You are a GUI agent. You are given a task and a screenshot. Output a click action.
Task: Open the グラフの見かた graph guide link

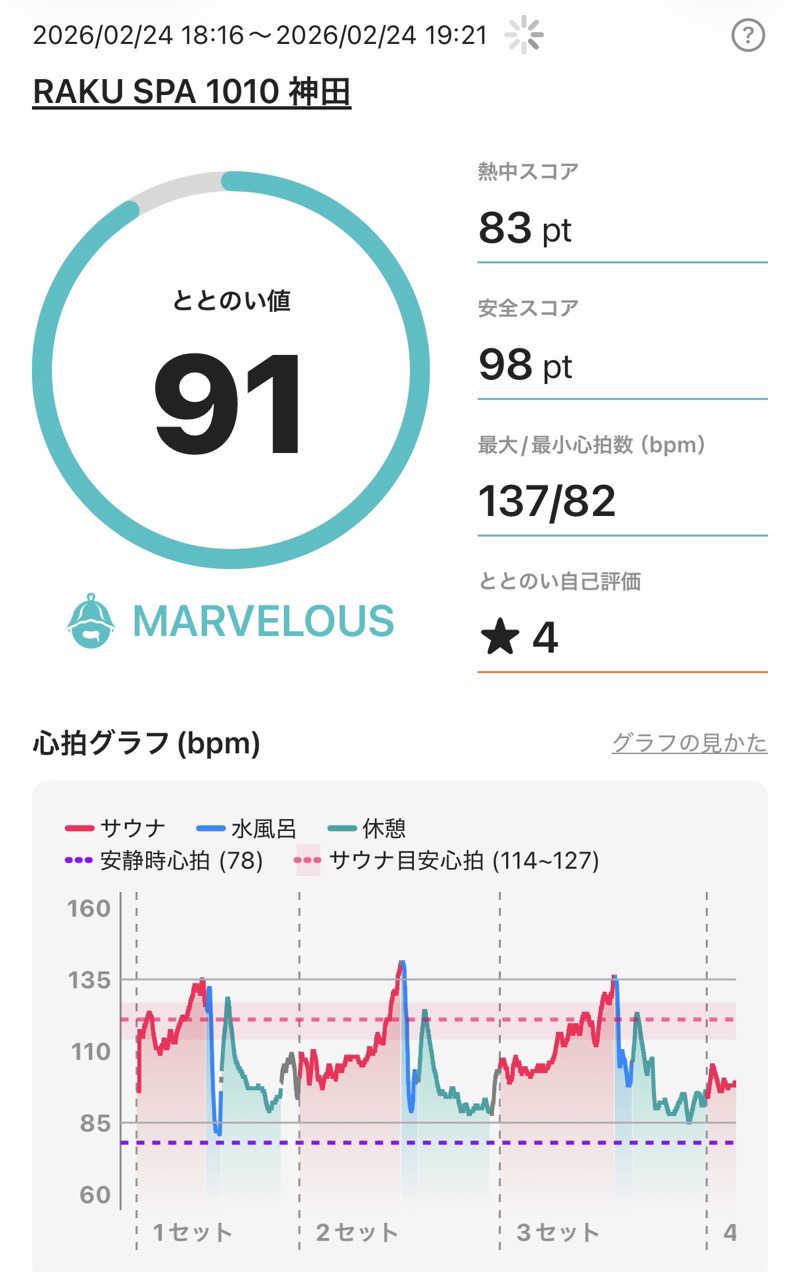[x=689, y=743]
